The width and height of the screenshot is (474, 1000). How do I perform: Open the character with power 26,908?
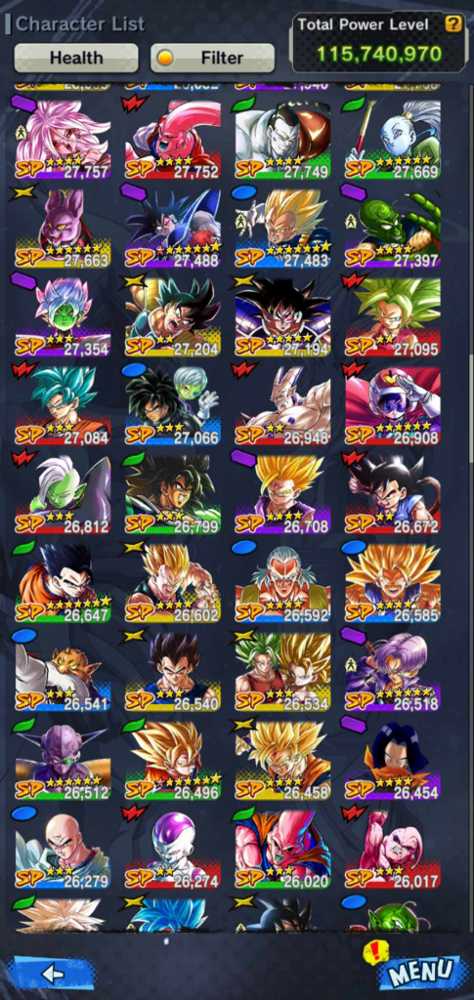pos(392,406)
